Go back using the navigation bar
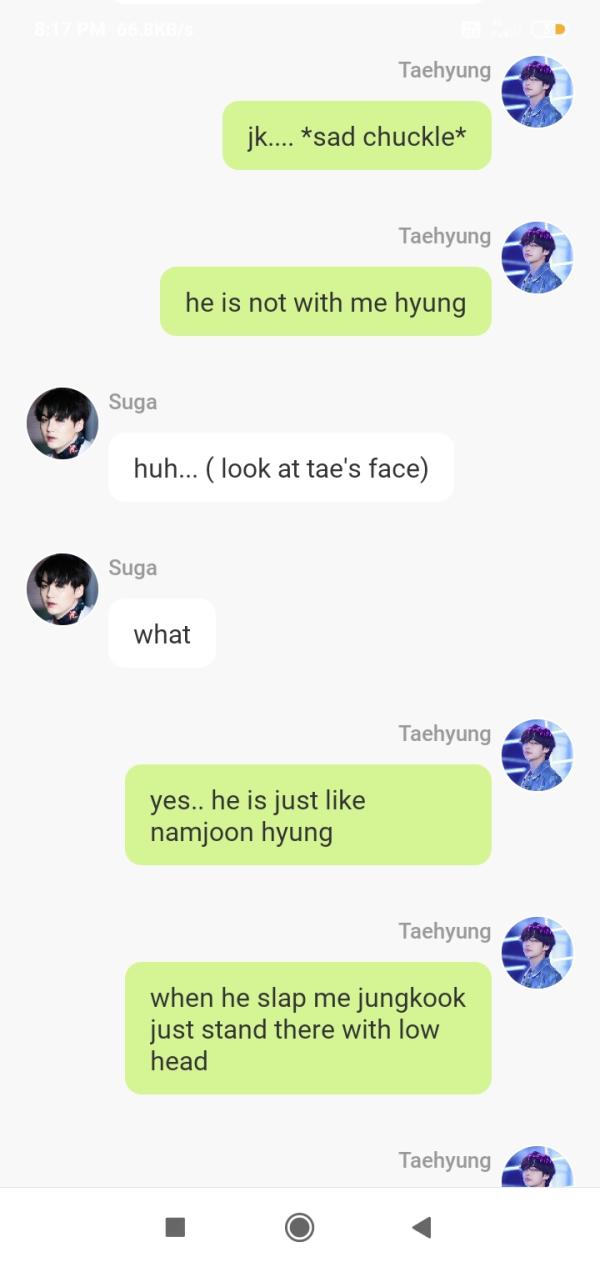 [421, 1227]
